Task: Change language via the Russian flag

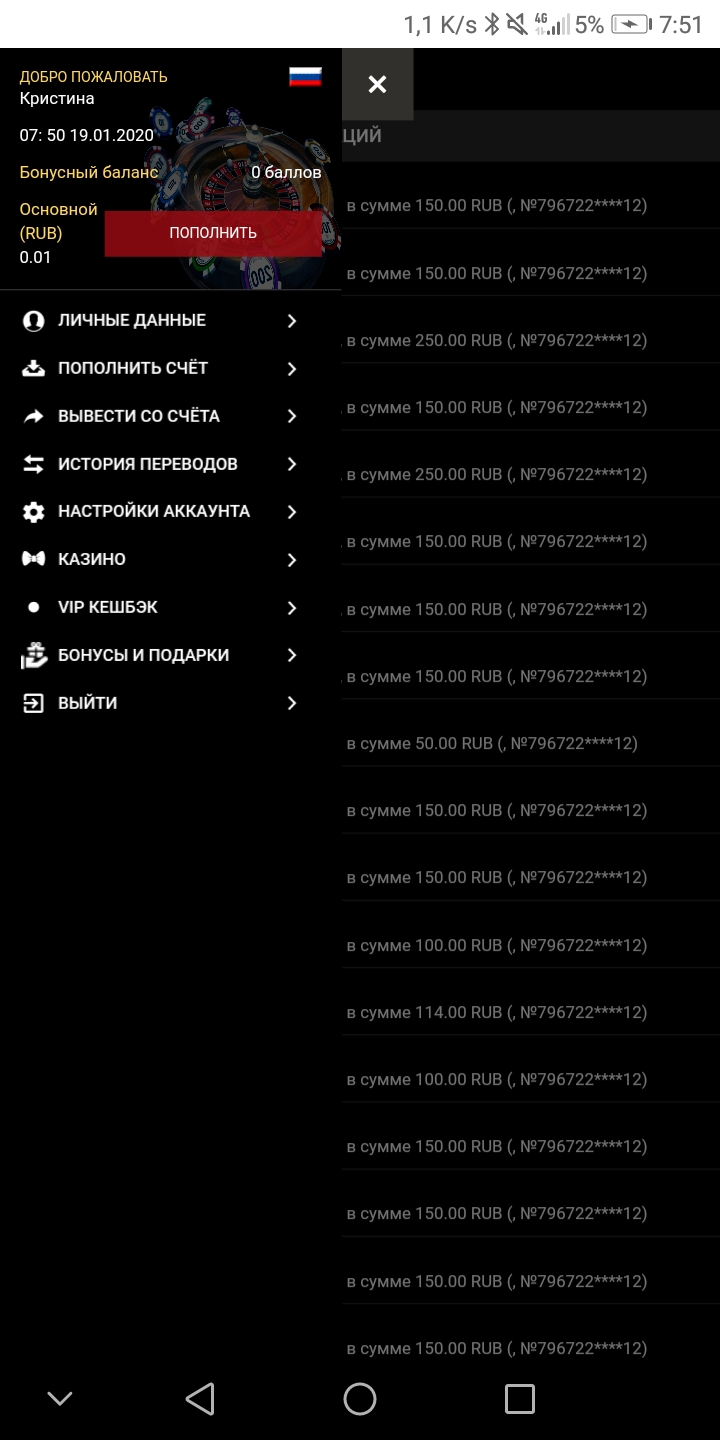Action: [305, 77]
